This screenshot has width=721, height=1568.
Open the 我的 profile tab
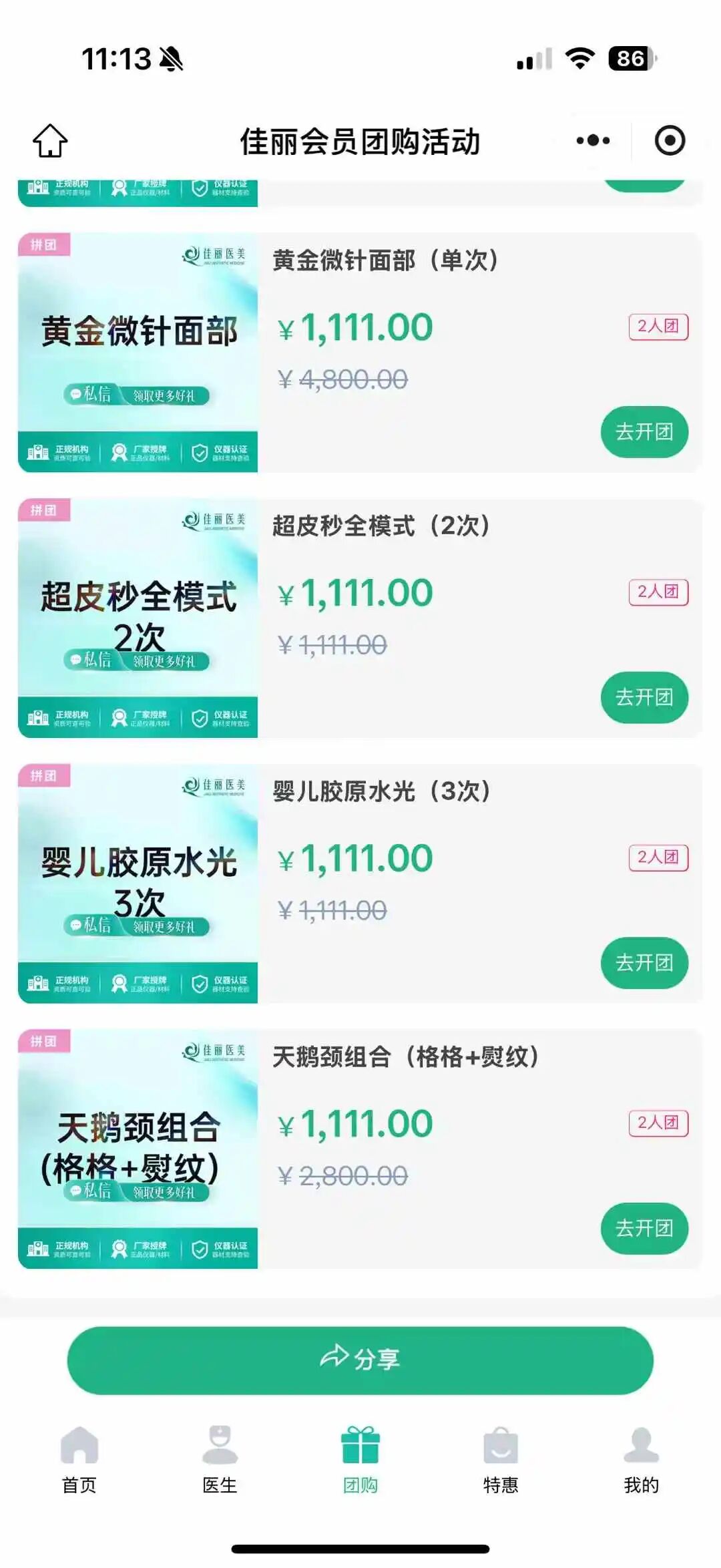[x=641, y=1460]
